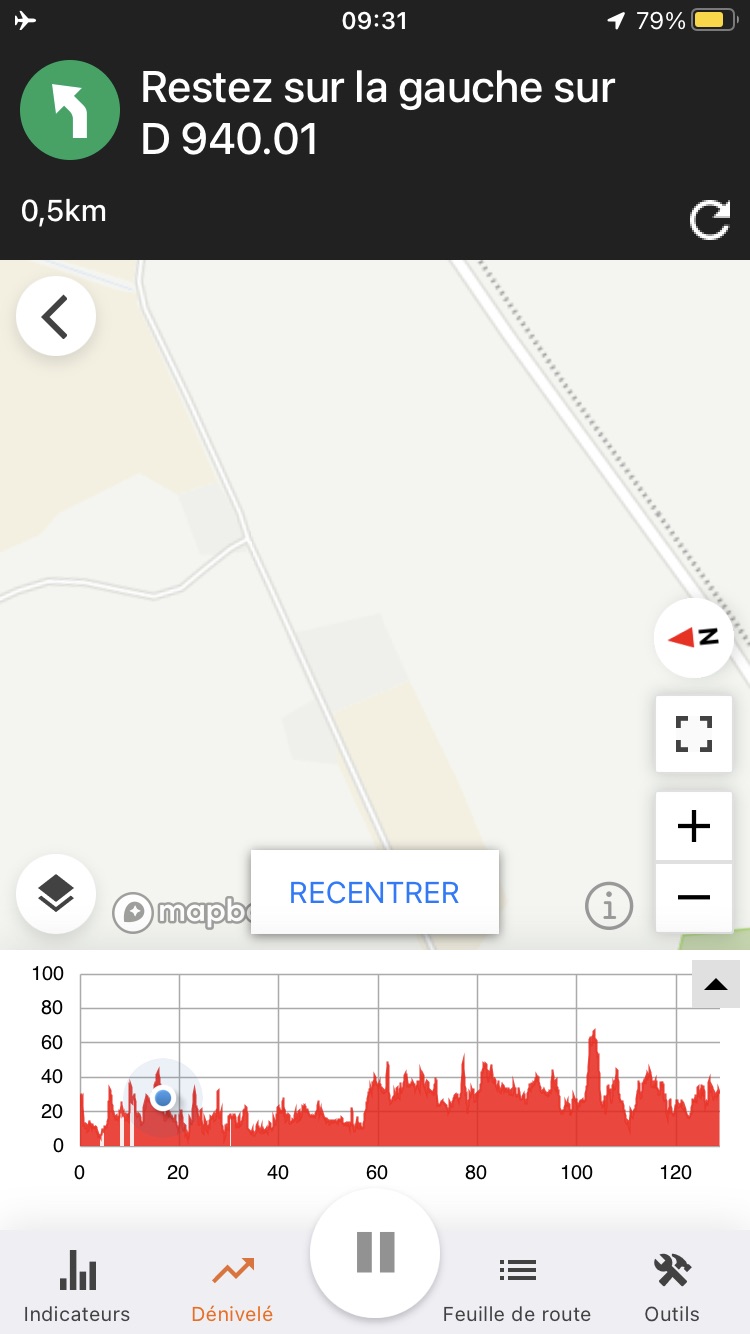
Task: Switch to the Indicateurs tab
Action: (77, 1285)
